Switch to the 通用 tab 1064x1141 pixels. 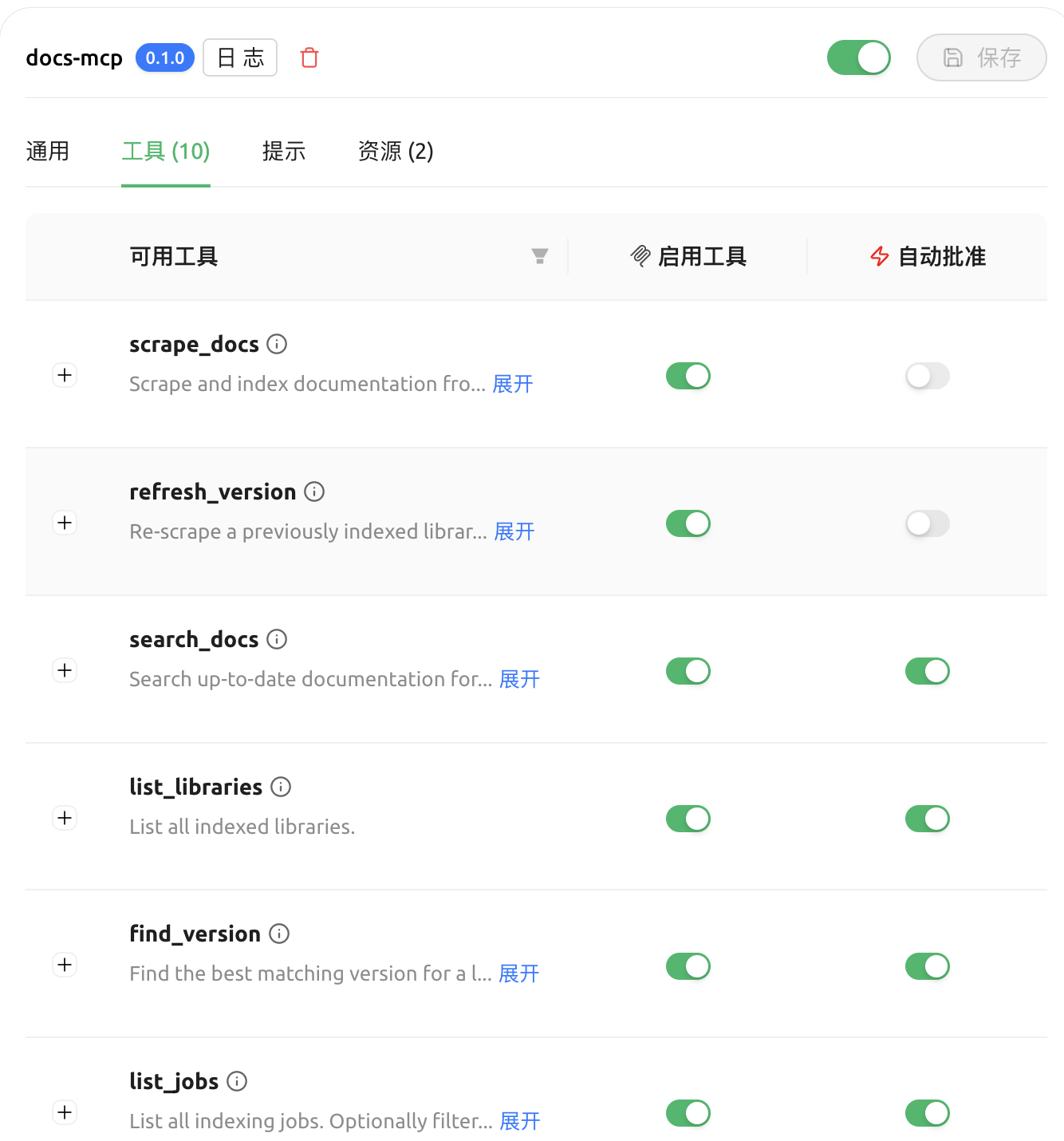pos(47,151)
